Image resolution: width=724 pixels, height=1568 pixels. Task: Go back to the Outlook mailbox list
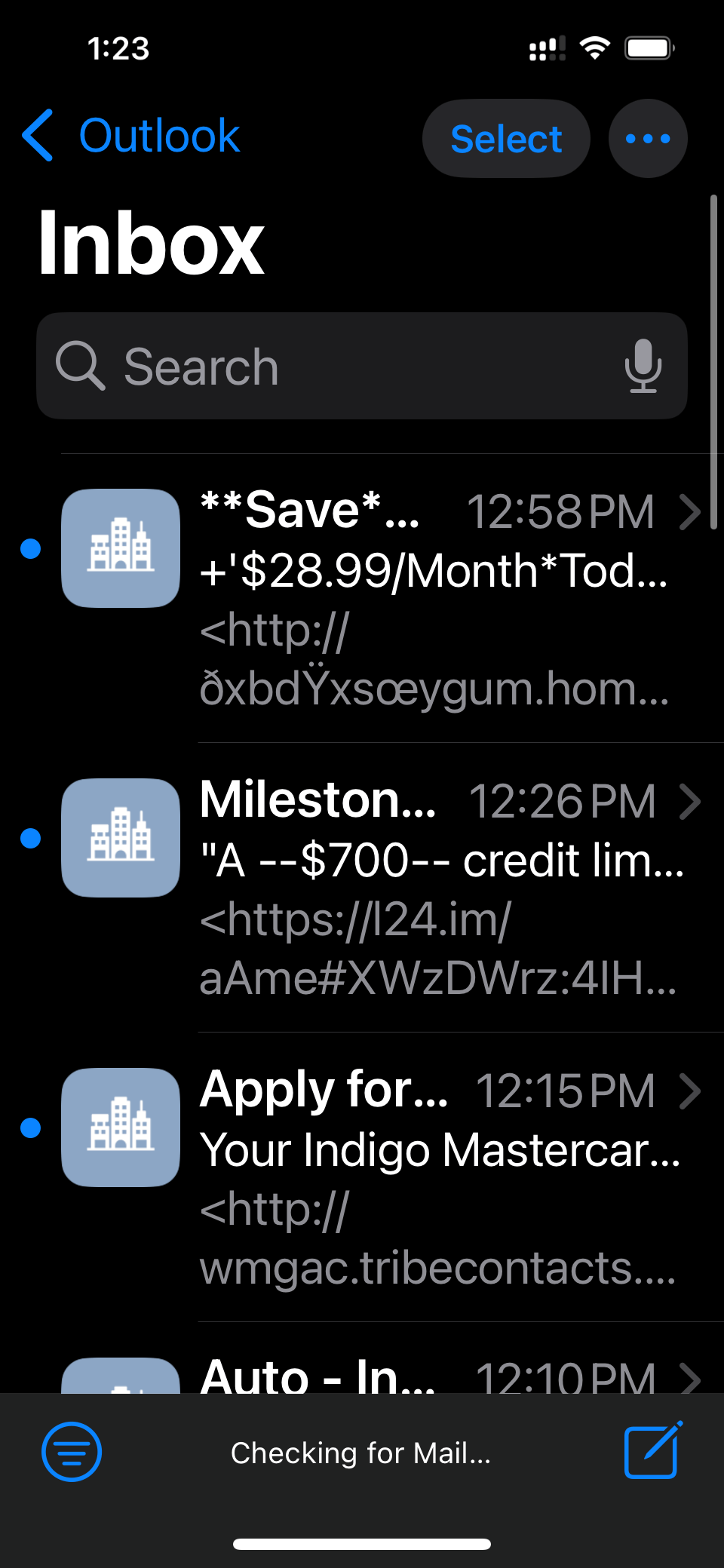[128, 136]
